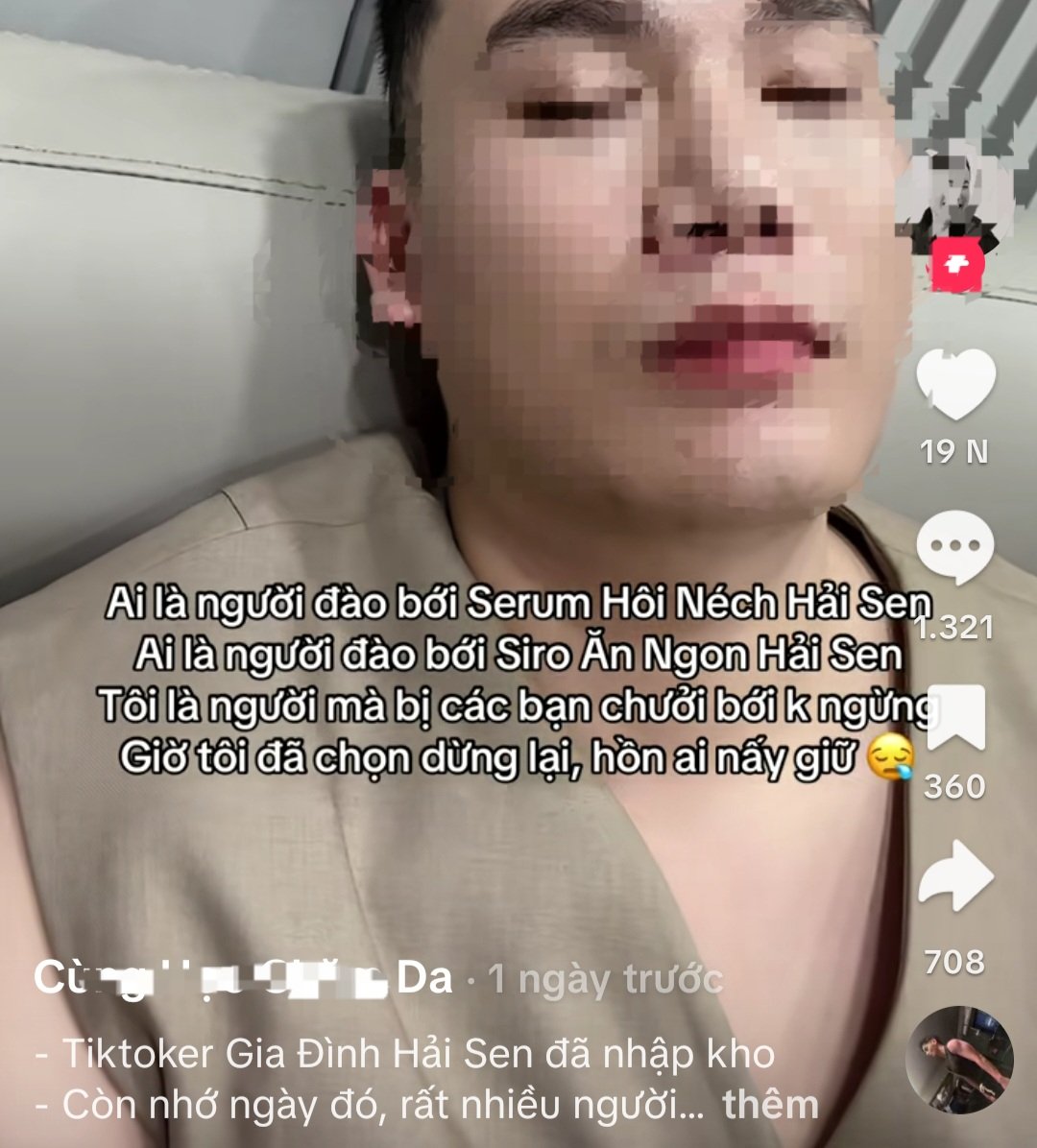Open the spinning sound disc
This screenshot has width=1037, height=1148.
pyautogui.click(x=958, y=1060)
